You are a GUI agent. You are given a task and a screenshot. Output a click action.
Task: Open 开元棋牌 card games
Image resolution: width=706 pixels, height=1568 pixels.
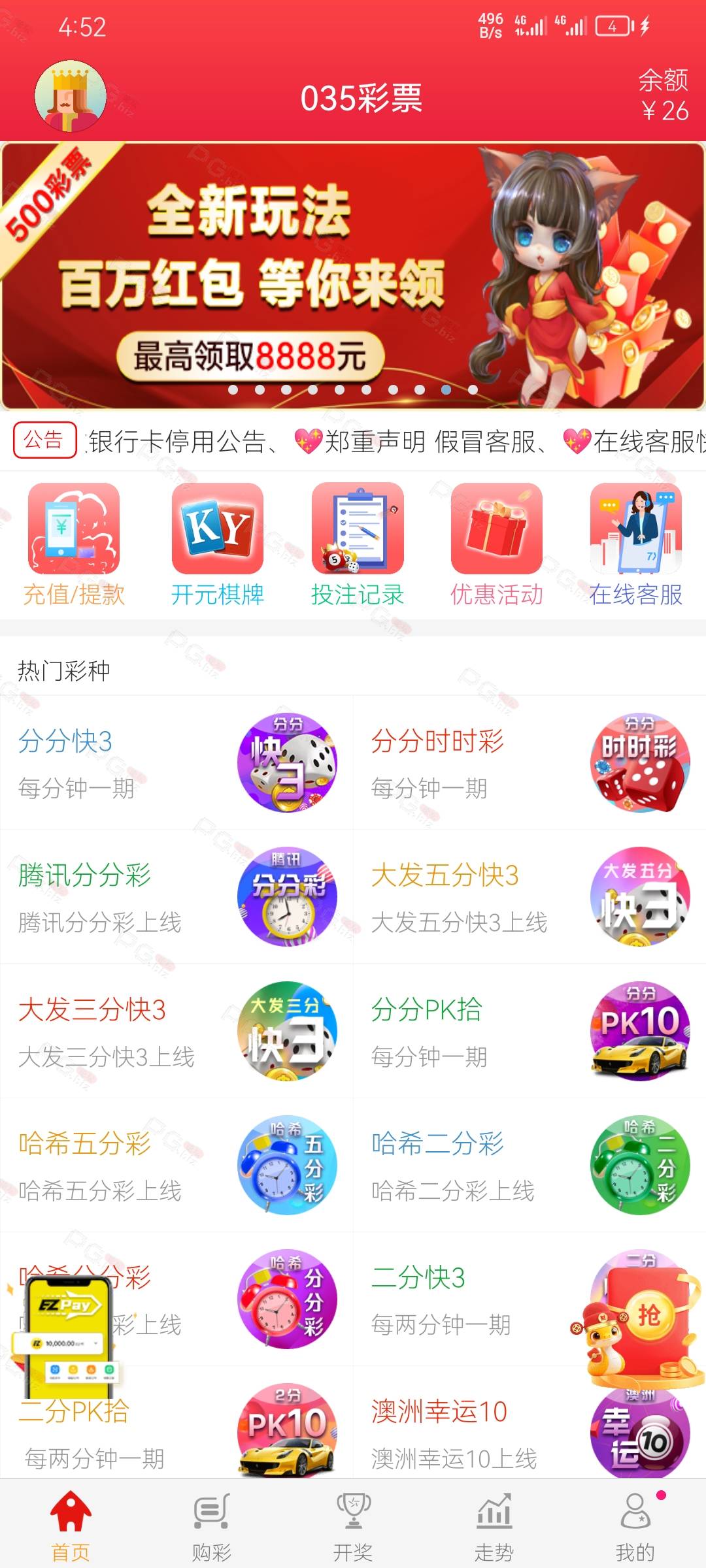217,546
